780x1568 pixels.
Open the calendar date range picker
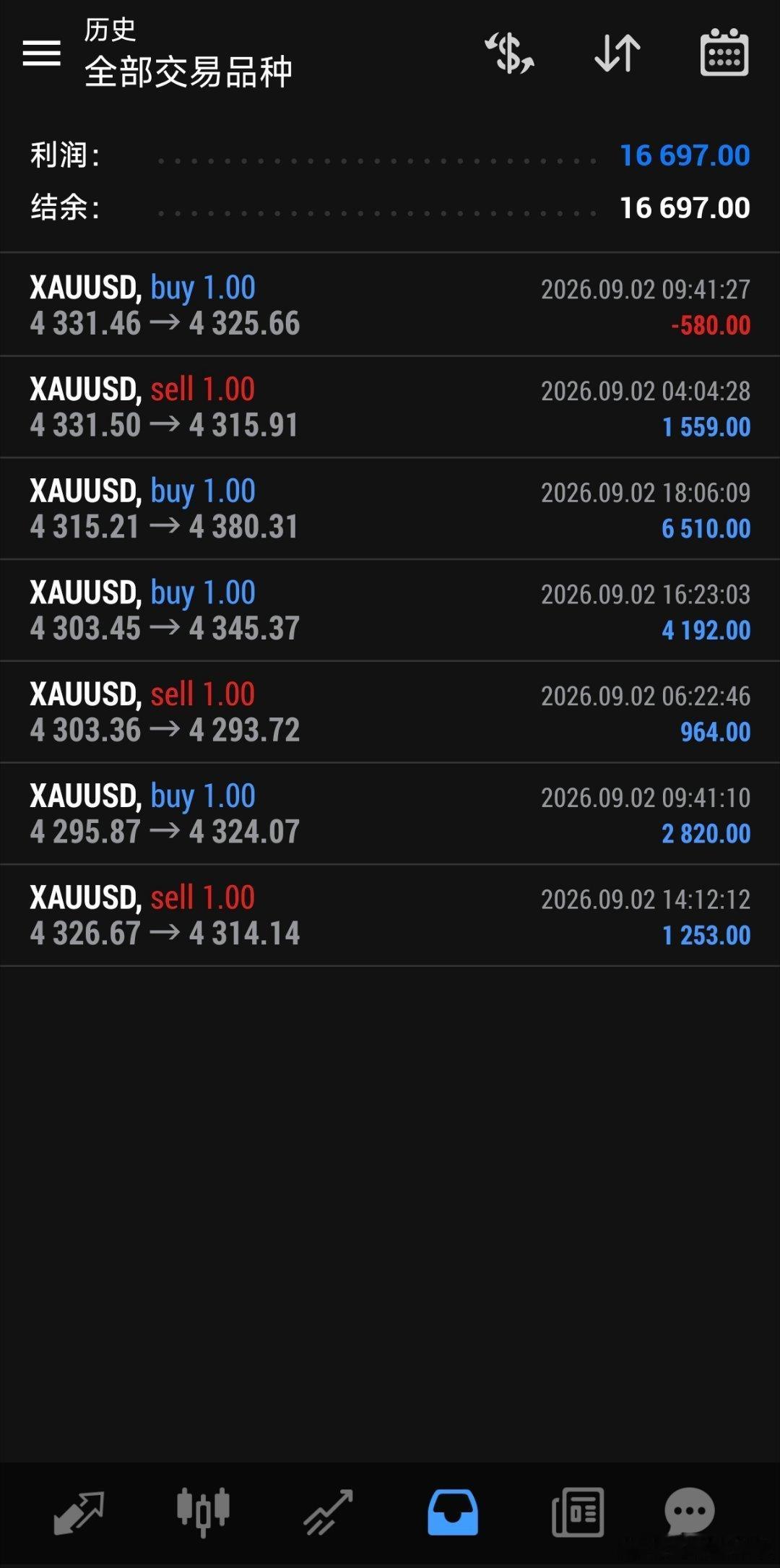(x=724, y=52)
